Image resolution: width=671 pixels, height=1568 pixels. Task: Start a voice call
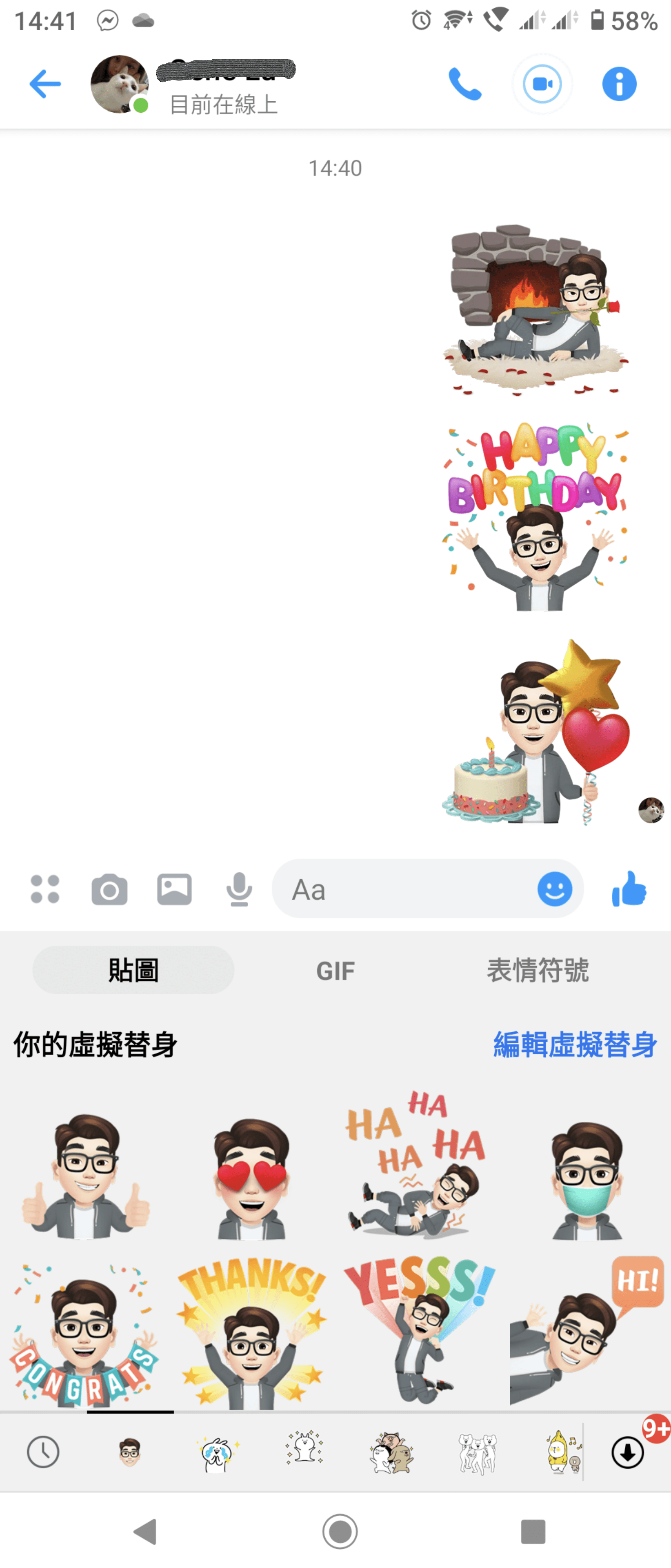(x=465, y=84)
